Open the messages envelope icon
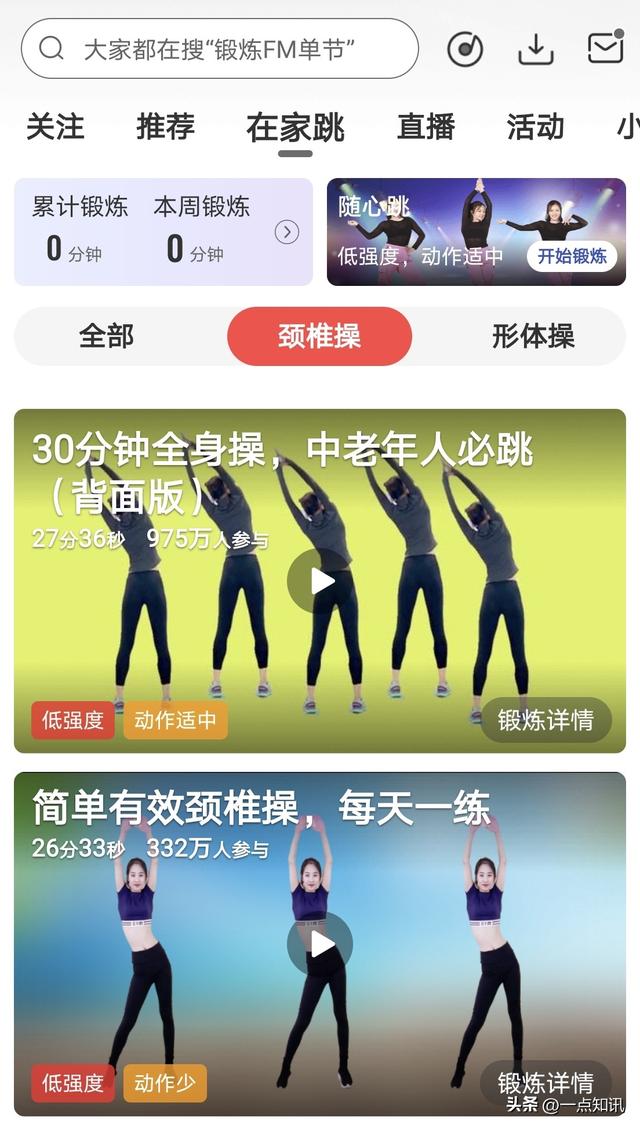 tap(605, 47)
